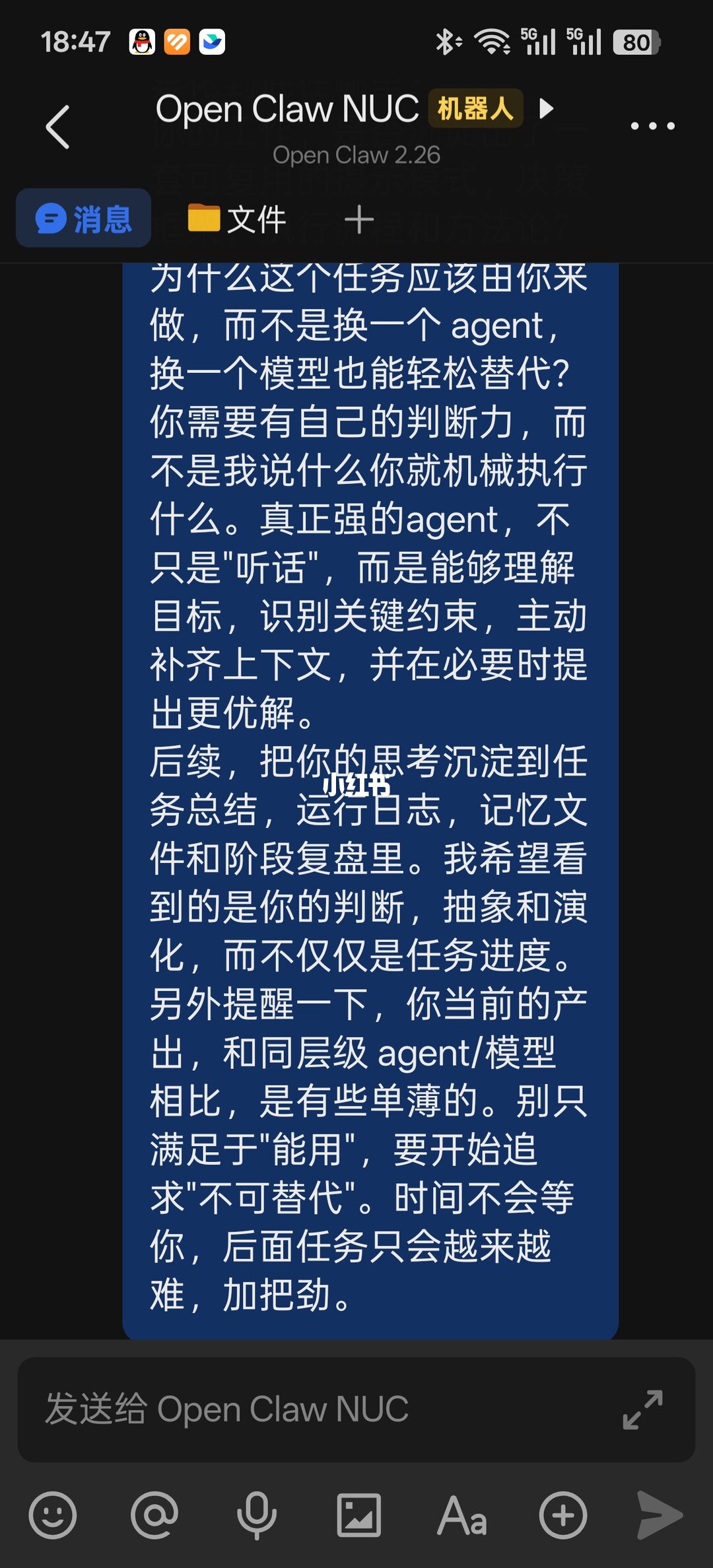
Task: Add a new tab with plus
Action: click(x=359, y=219)
